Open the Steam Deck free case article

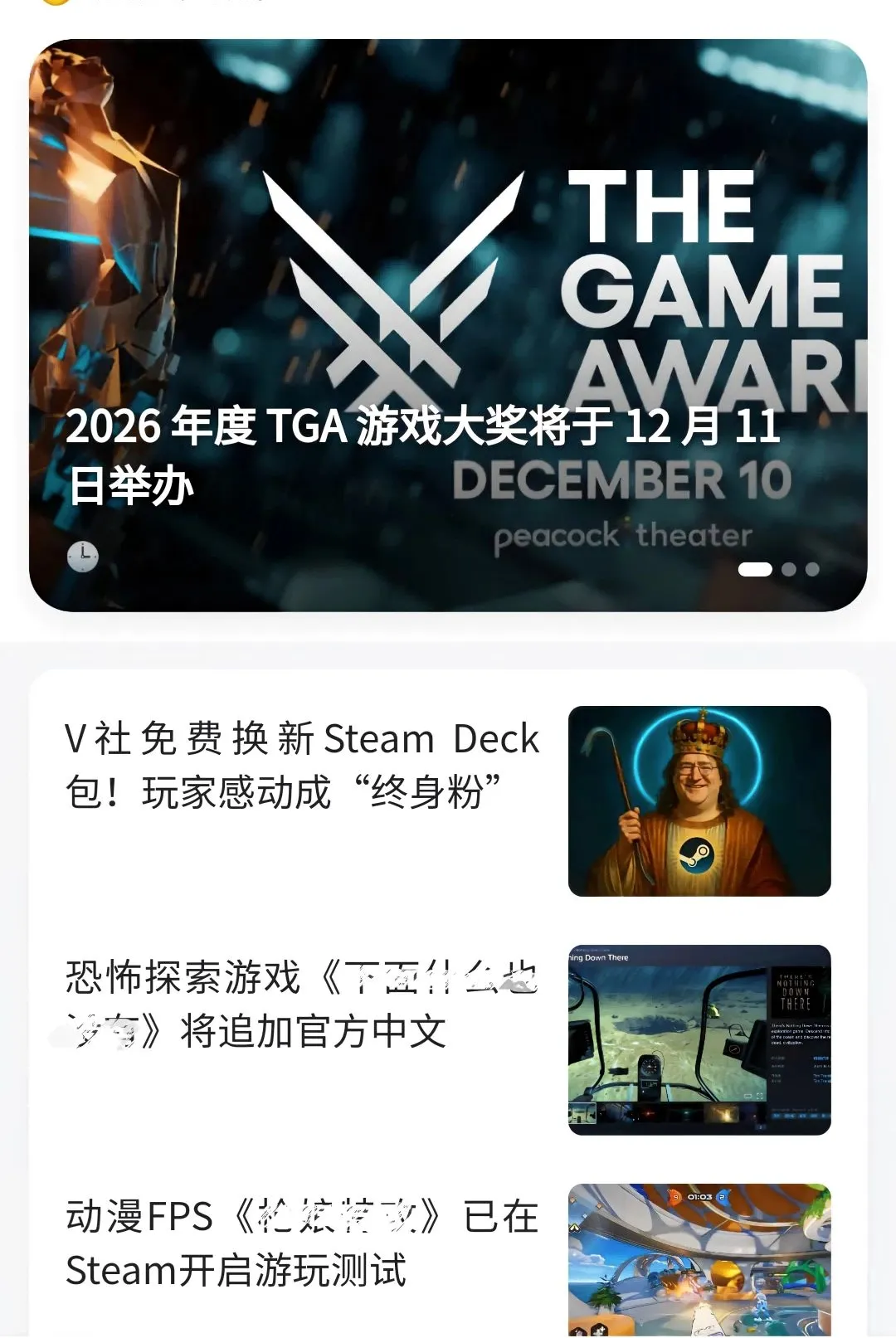[448, 800]
